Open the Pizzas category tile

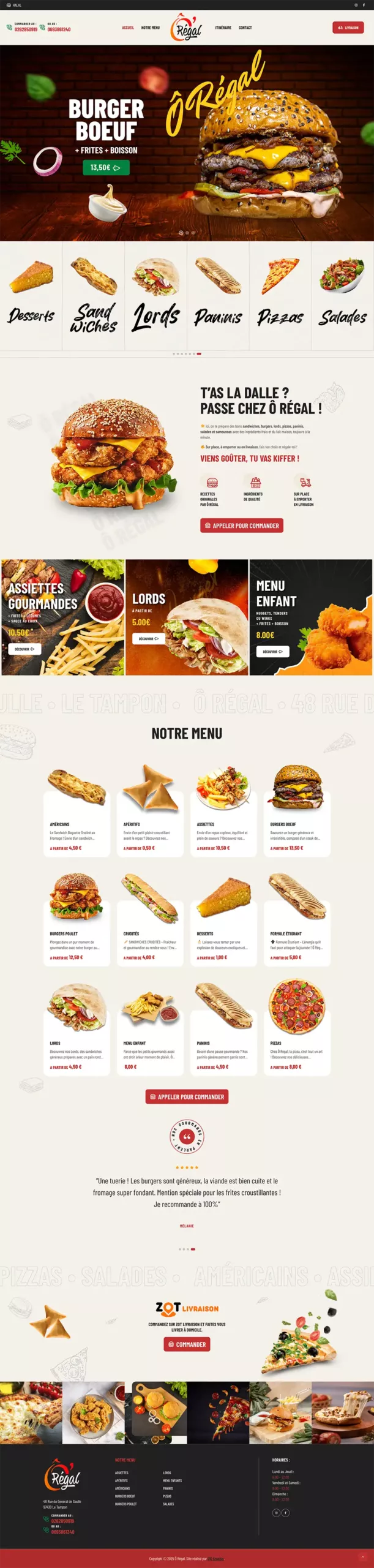click(x=280, y=295)
